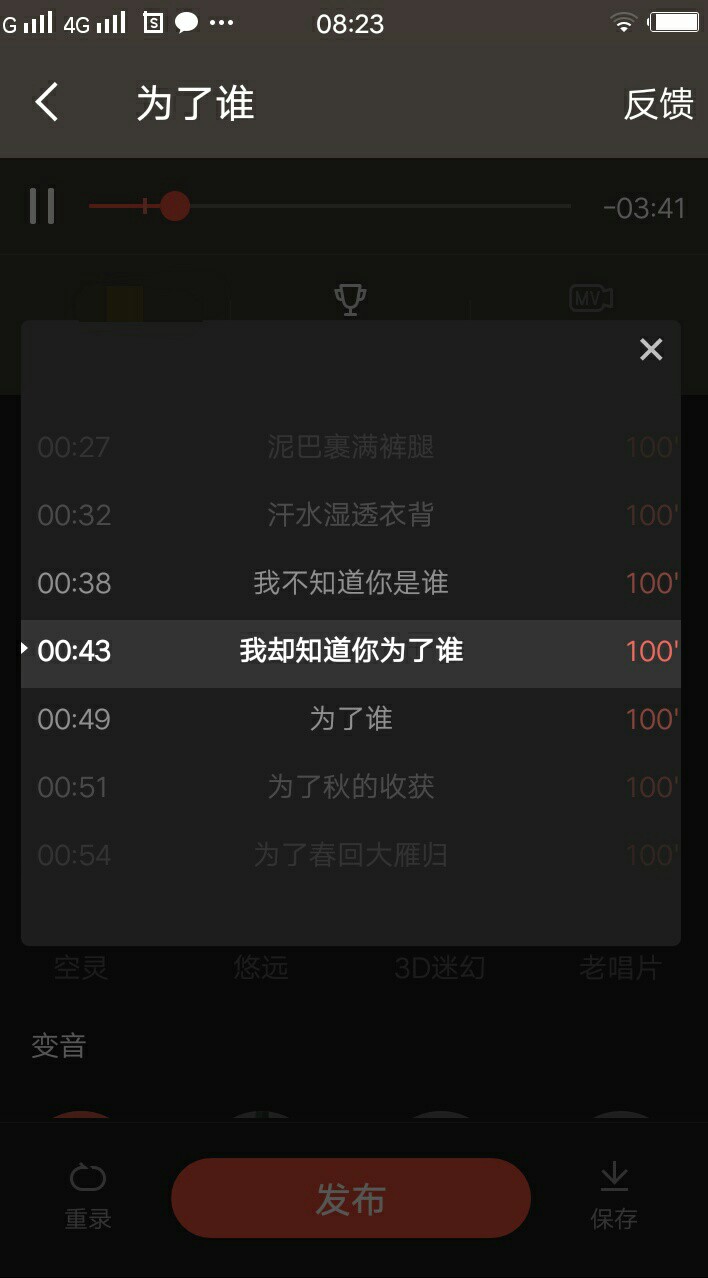708x1278 pixels.
Task: Save the recording with 保存
Action: point(614,1197)
